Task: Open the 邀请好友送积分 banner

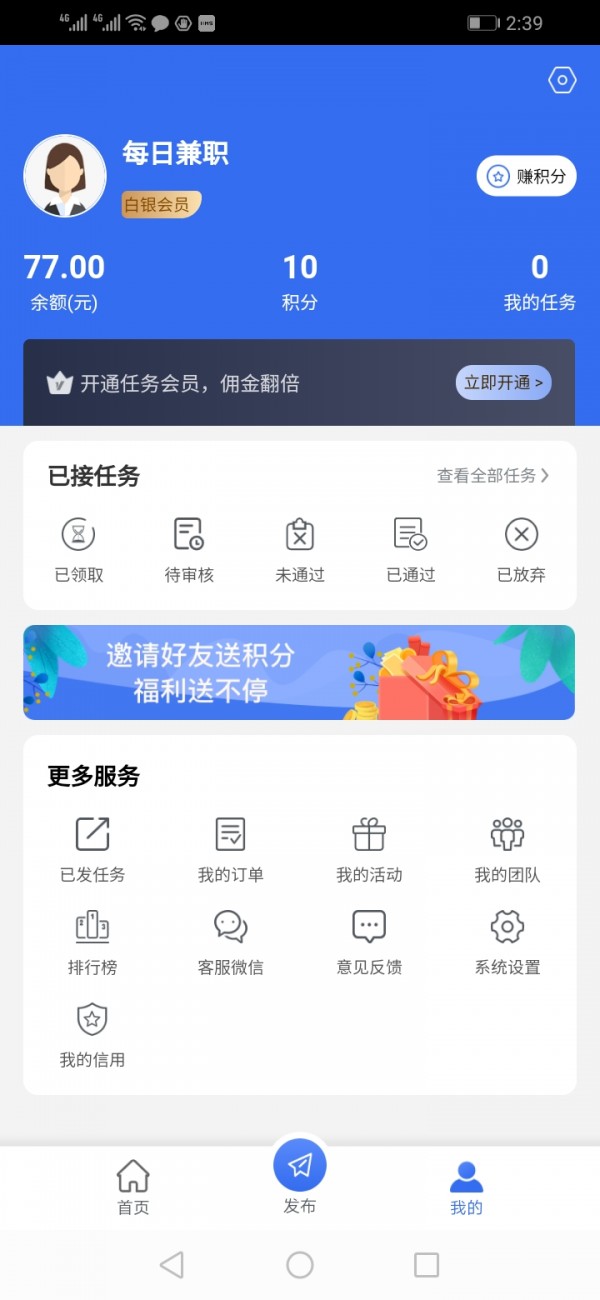Action: [x=299, y=672]
